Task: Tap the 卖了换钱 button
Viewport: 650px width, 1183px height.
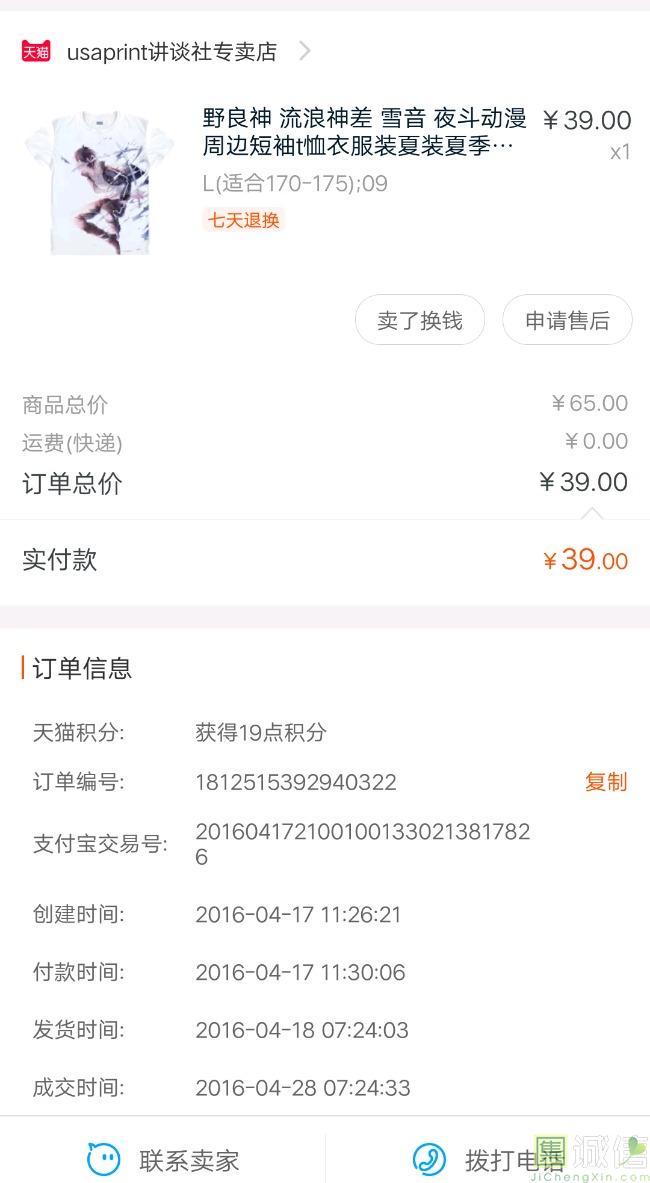Action: pyautogui.click(x=420, y=320)
